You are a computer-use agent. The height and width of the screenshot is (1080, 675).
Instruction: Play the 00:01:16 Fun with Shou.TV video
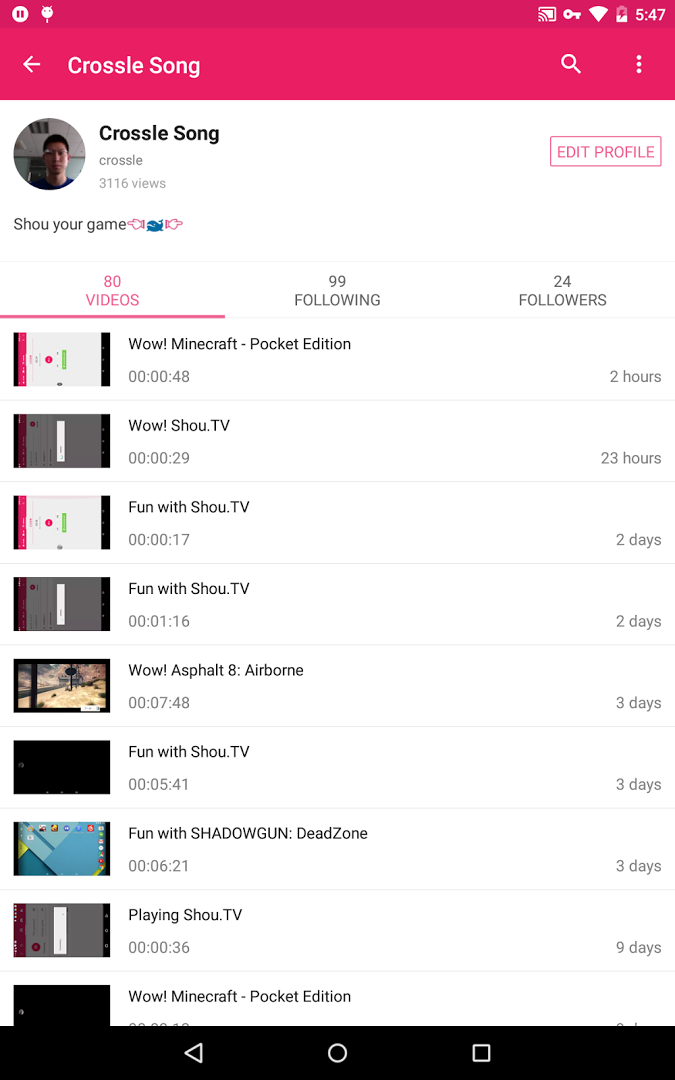pyautogui.click(x=338, y=604)
